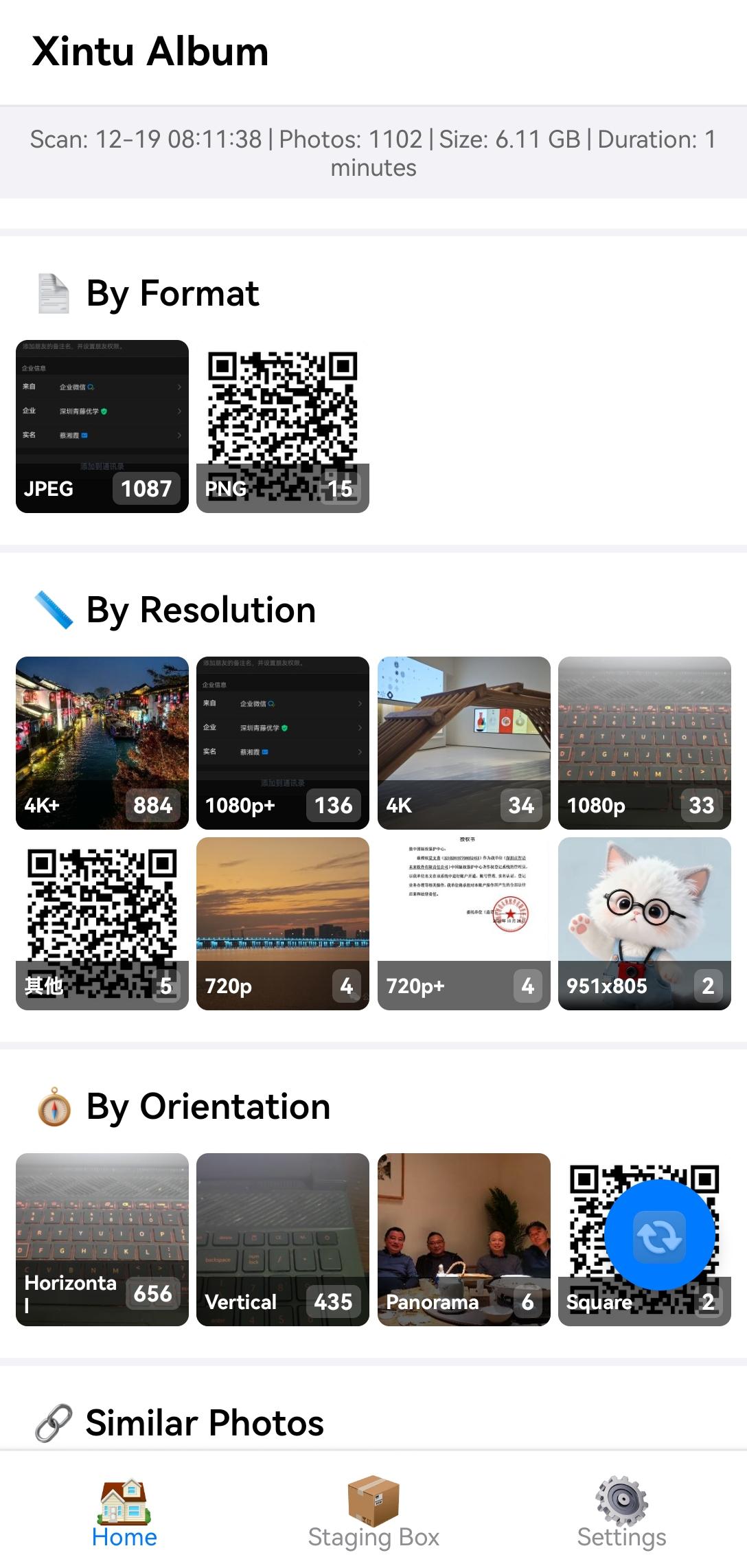Open the PNG format album

click(283, 427)
